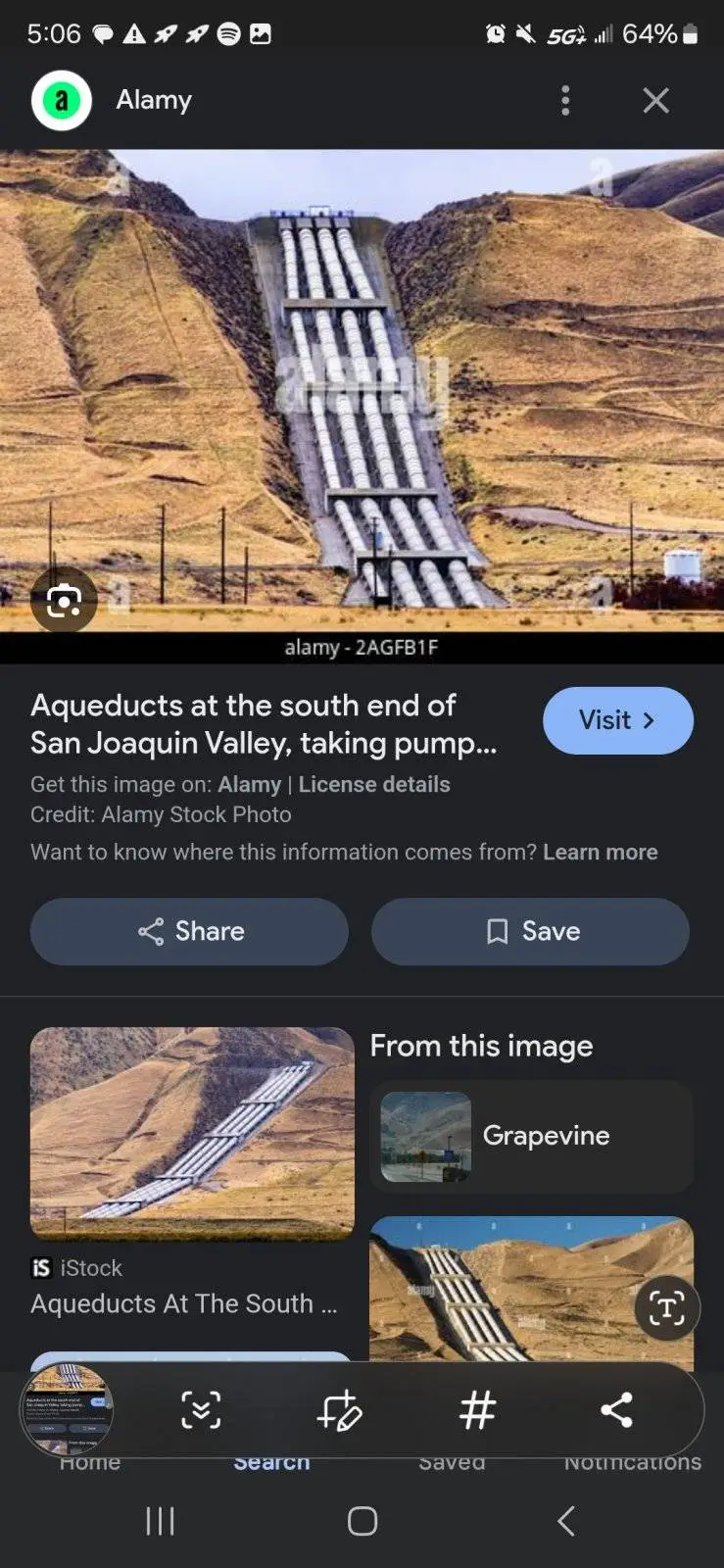Viewport: 724px width, 1568px height.
Task: Share the captured screenshot
Action: 616,1410
